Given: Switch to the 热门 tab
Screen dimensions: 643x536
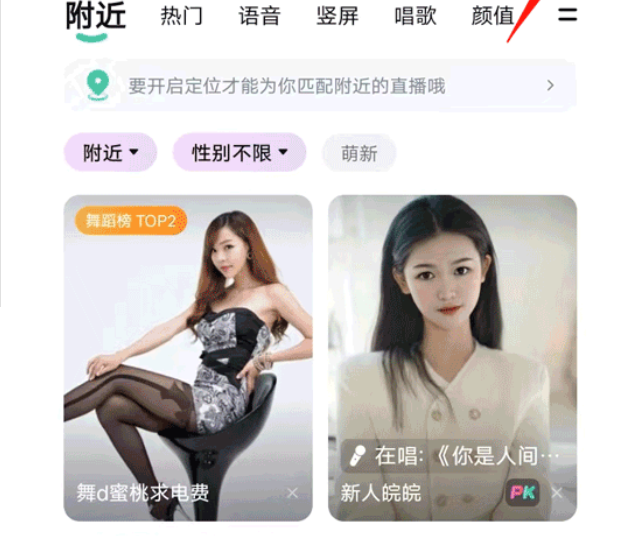Looking at the screenshot, I should click(181, 16).
